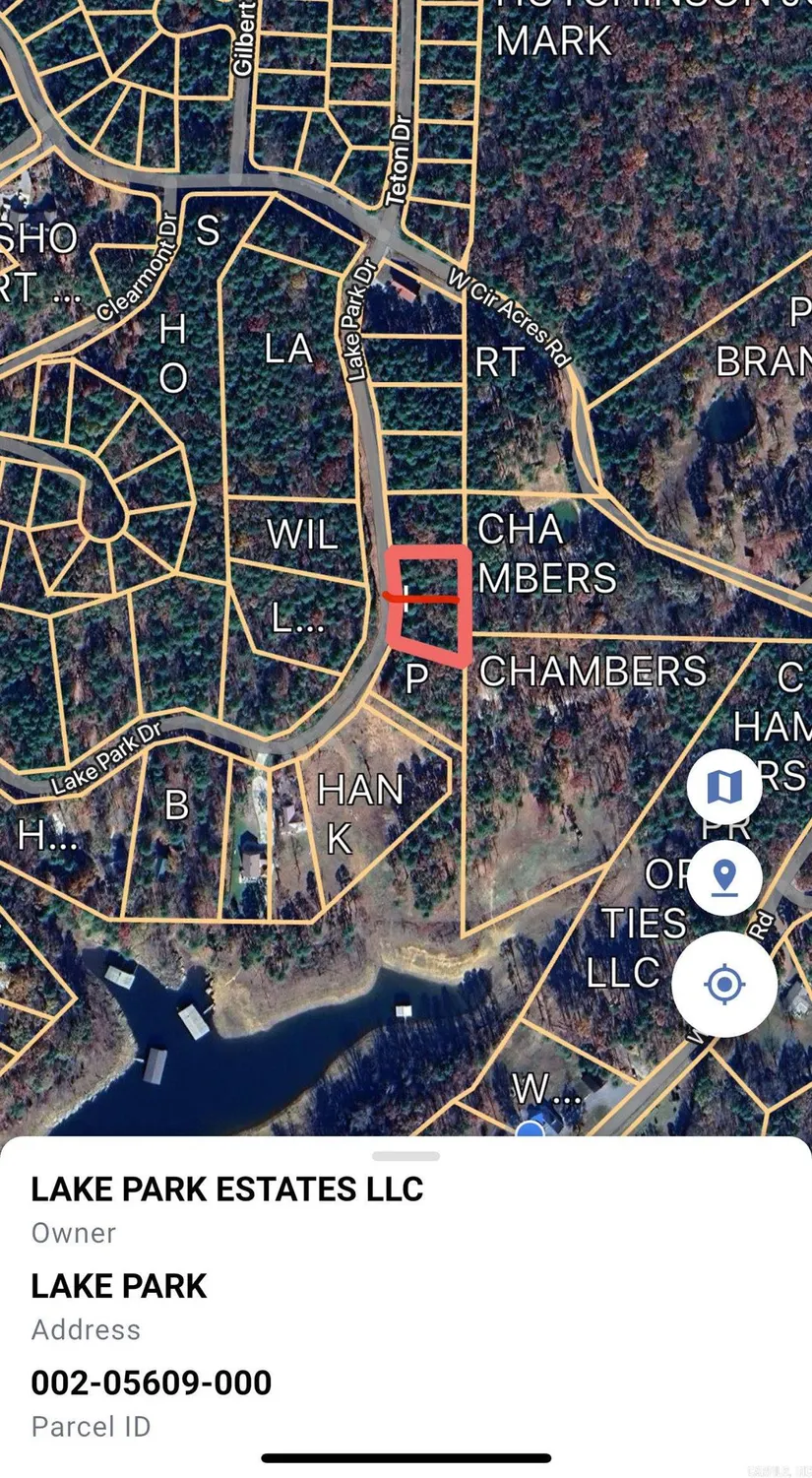Tap the location pin button
Viewport: 812px width, 1478px height.
(724, 877)
